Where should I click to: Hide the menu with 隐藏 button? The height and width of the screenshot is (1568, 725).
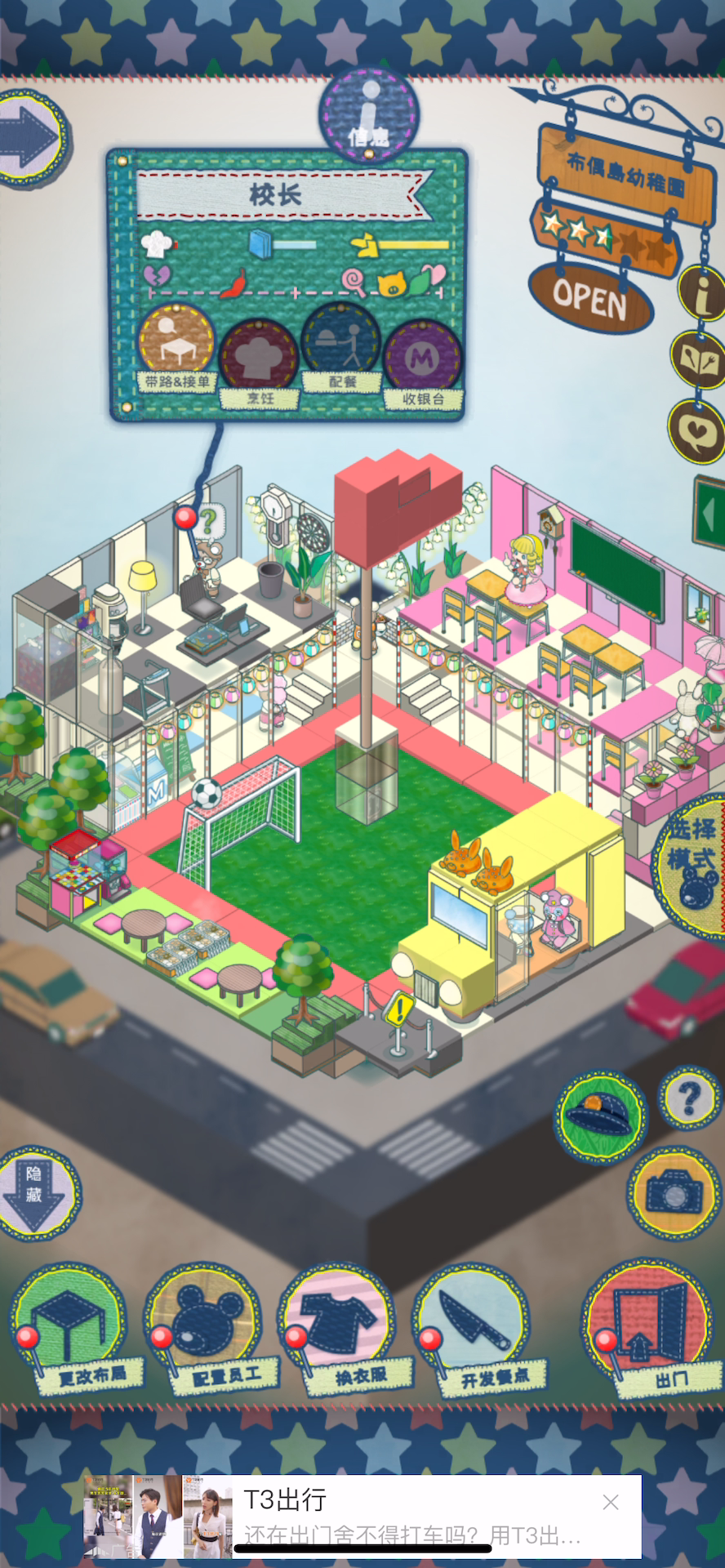36,1194
